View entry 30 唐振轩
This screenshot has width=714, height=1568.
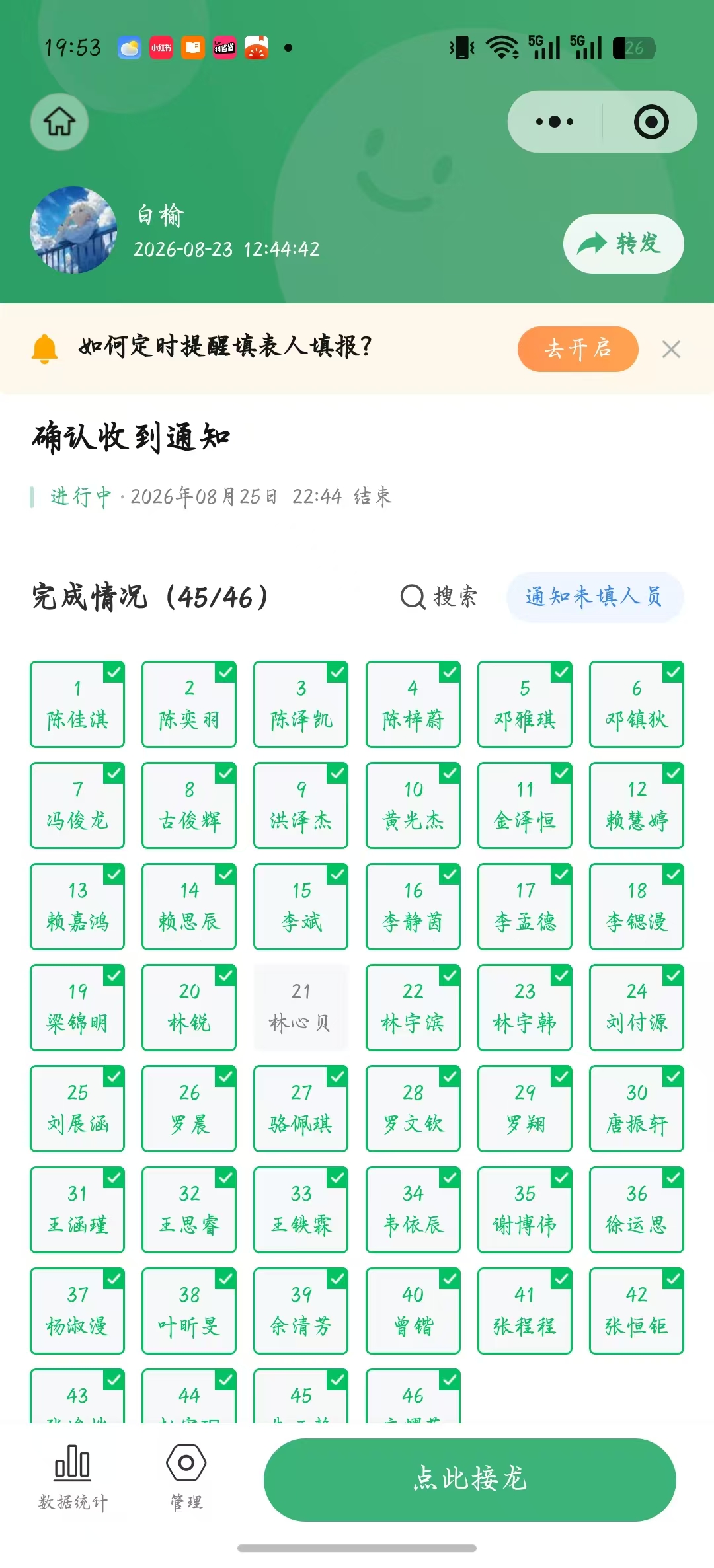click(x=637, y=1109)
